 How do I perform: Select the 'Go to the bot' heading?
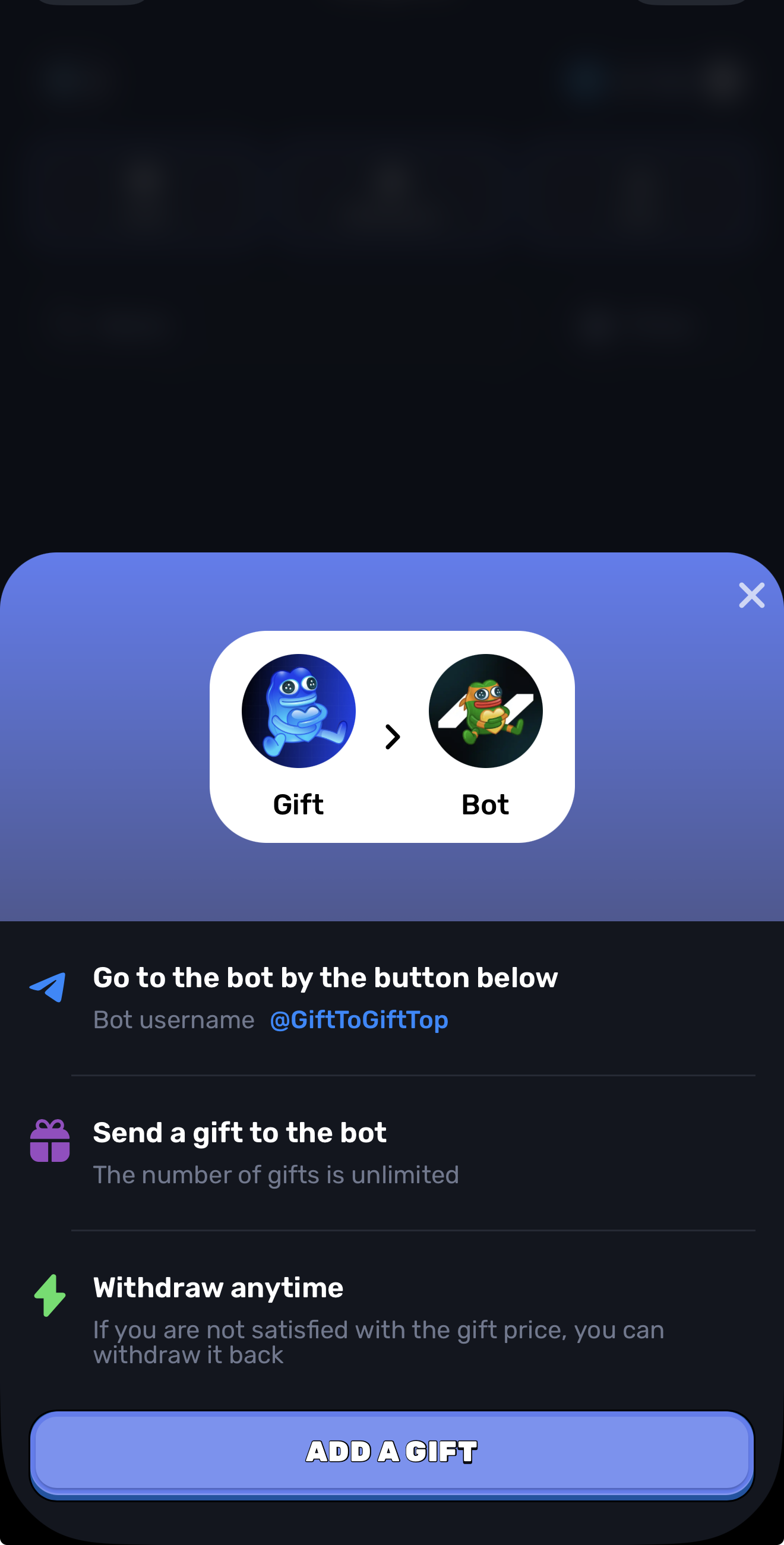click(325, 977)
